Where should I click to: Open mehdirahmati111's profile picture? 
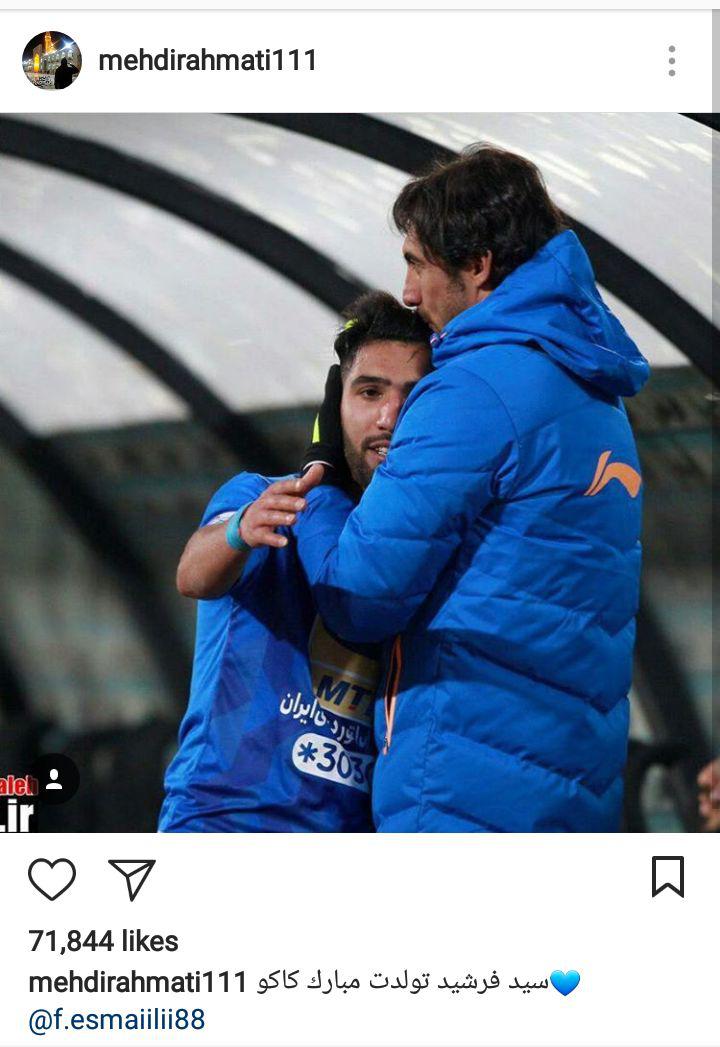(51, 60)
